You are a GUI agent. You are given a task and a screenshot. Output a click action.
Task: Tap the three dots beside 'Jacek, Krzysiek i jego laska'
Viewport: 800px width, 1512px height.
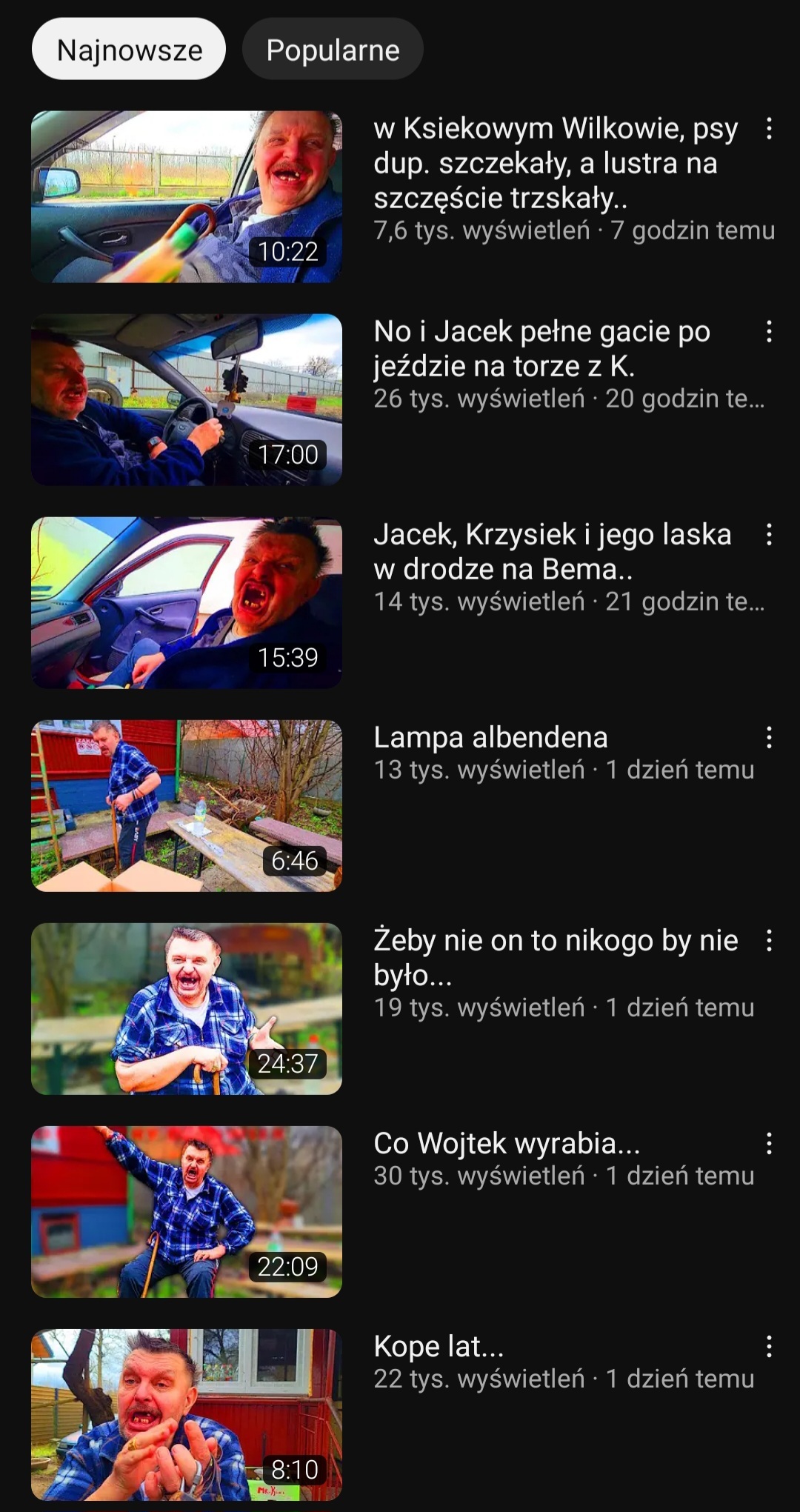point(769,535)
